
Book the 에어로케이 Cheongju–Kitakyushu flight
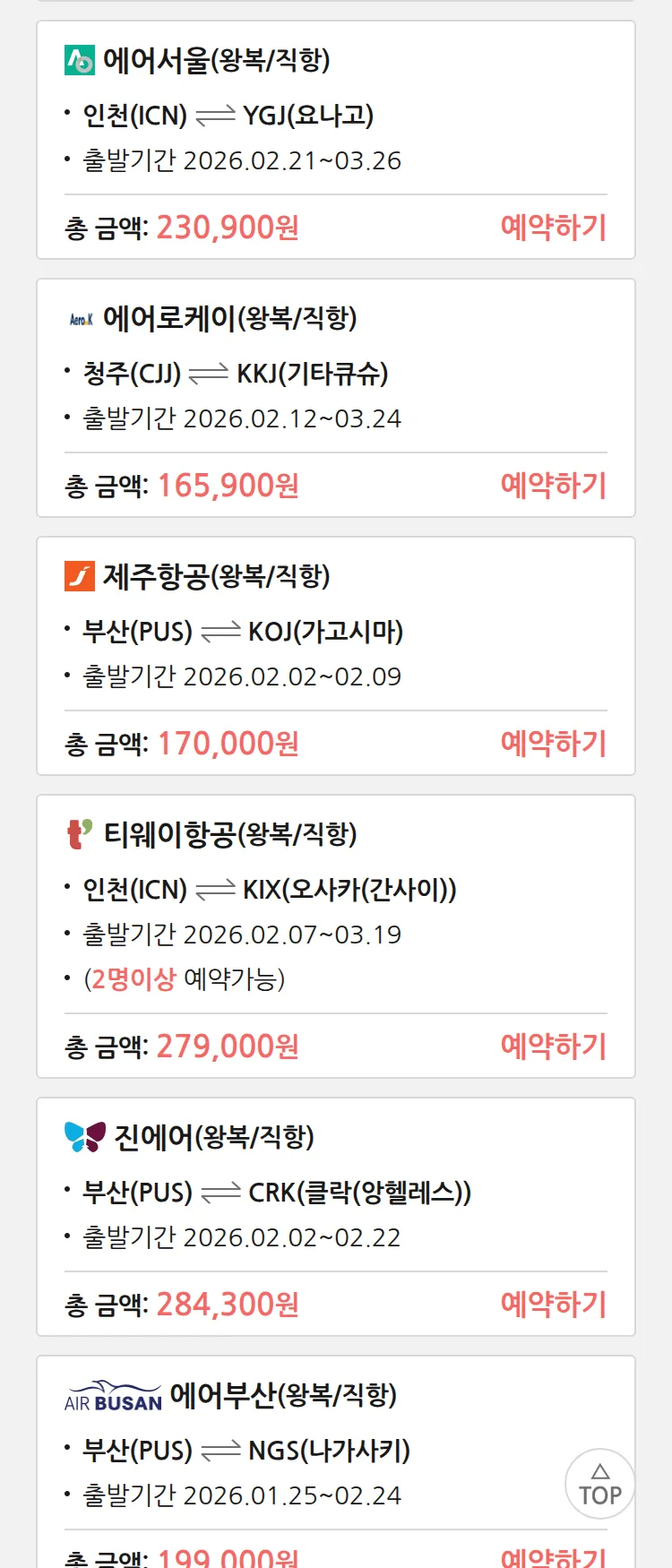pos(553,486)
